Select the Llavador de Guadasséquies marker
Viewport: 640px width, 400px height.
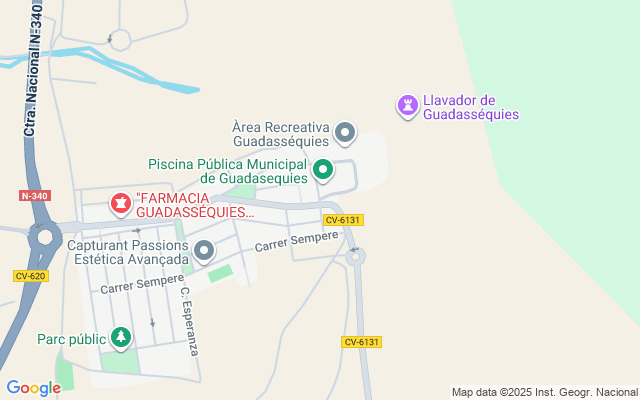[x=407, y=105]
